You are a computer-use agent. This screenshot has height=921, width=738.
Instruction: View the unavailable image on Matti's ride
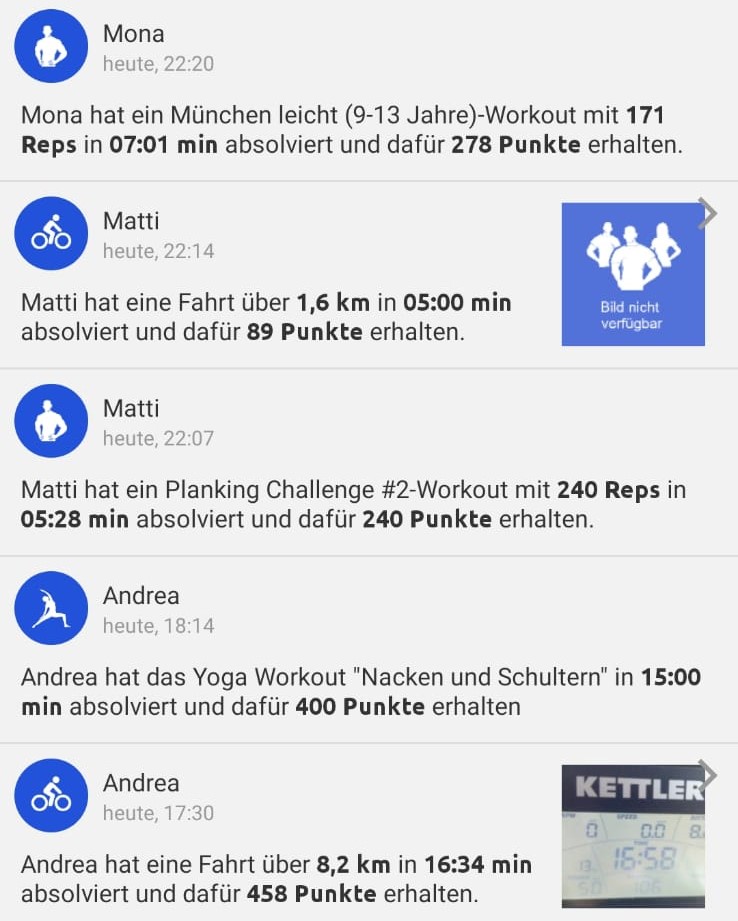pos(633,274)
